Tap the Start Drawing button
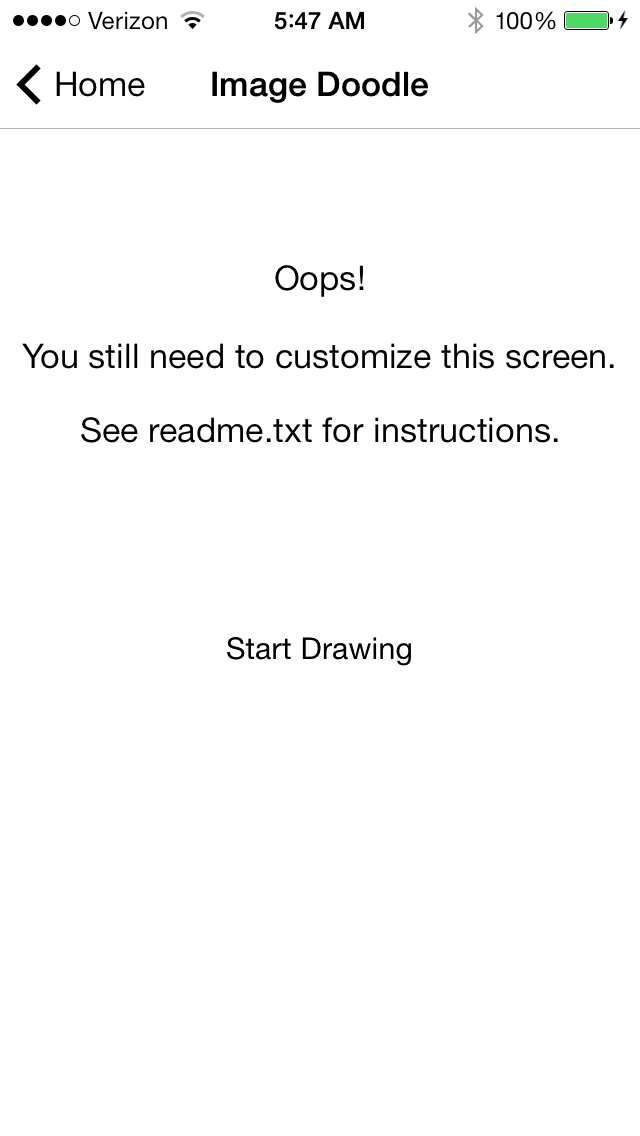 click(x=319, y=648)
